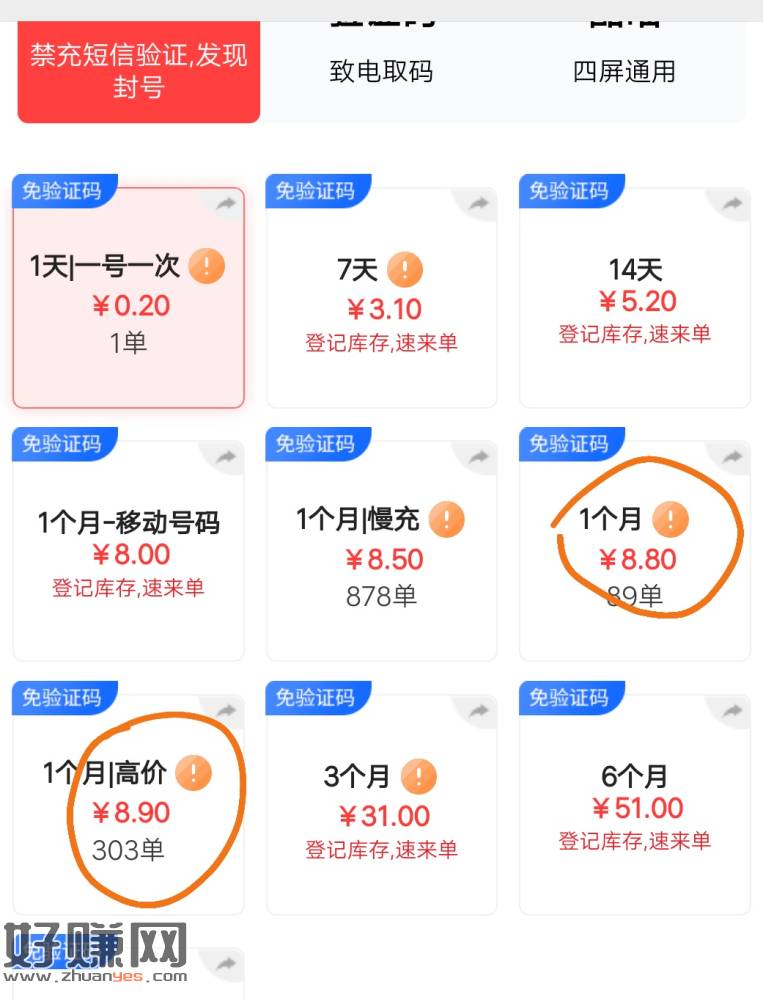Switch to the 四屏通用 tab
Viewport: 763px width, 1000px height.
pos(624,71)
